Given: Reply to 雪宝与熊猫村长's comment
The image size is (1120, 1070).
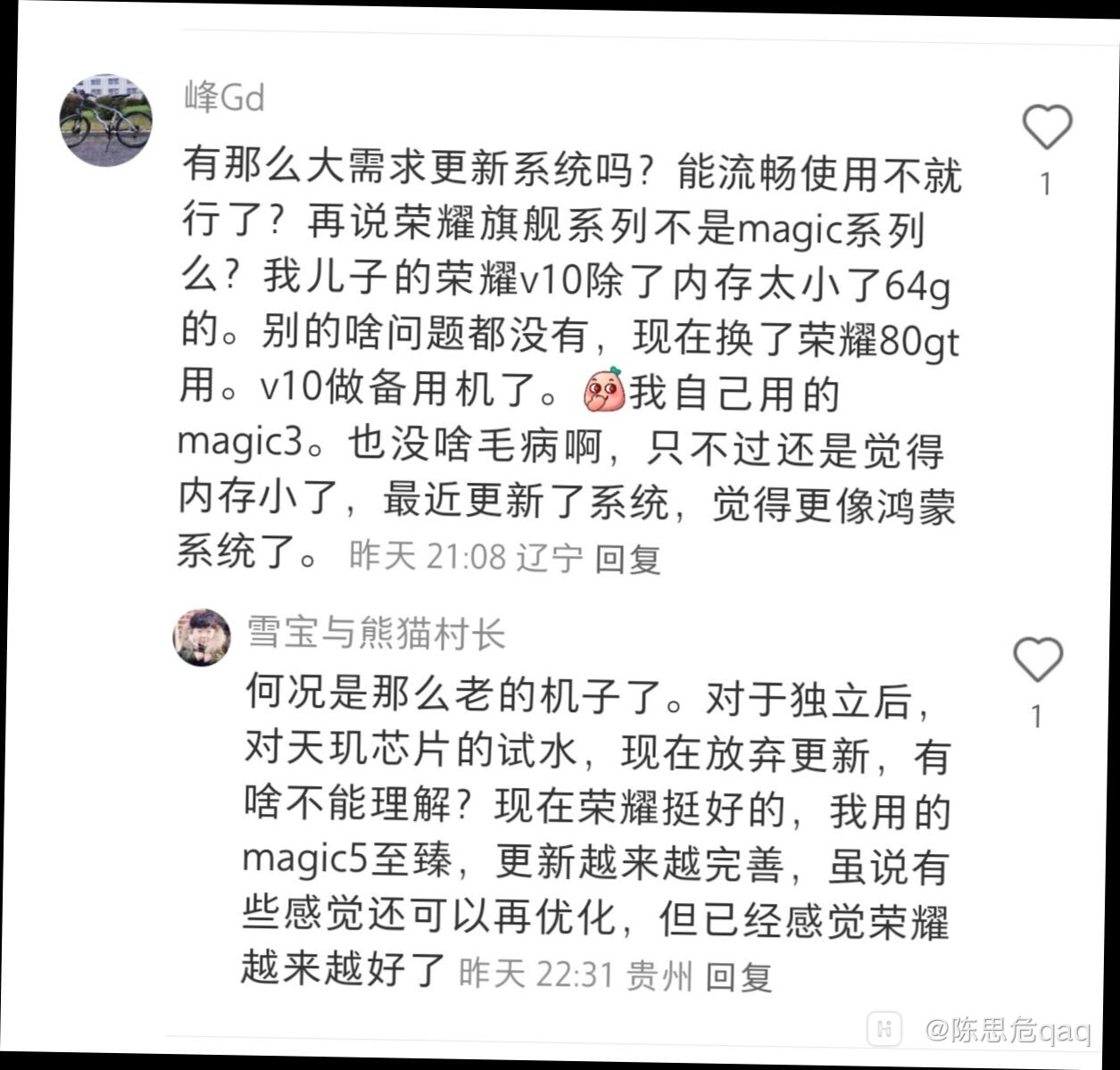Looking at the screenshot, I should [x=738, y=975].
